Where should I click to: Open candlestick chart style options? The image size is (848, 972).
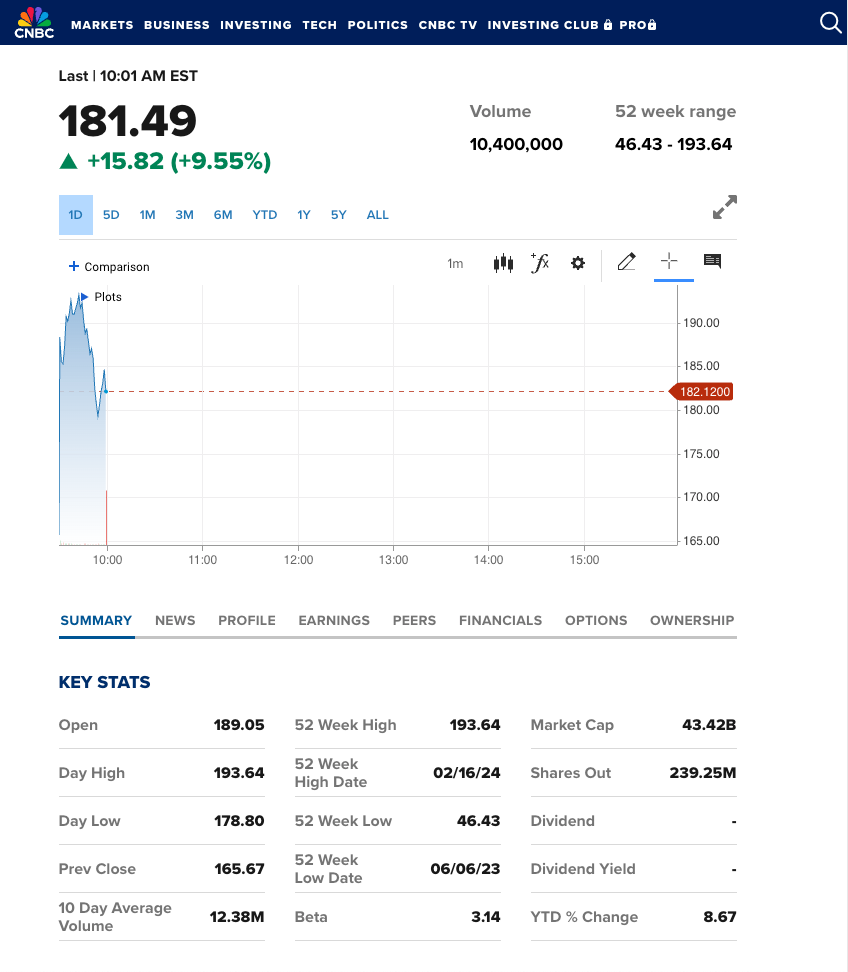503,264
